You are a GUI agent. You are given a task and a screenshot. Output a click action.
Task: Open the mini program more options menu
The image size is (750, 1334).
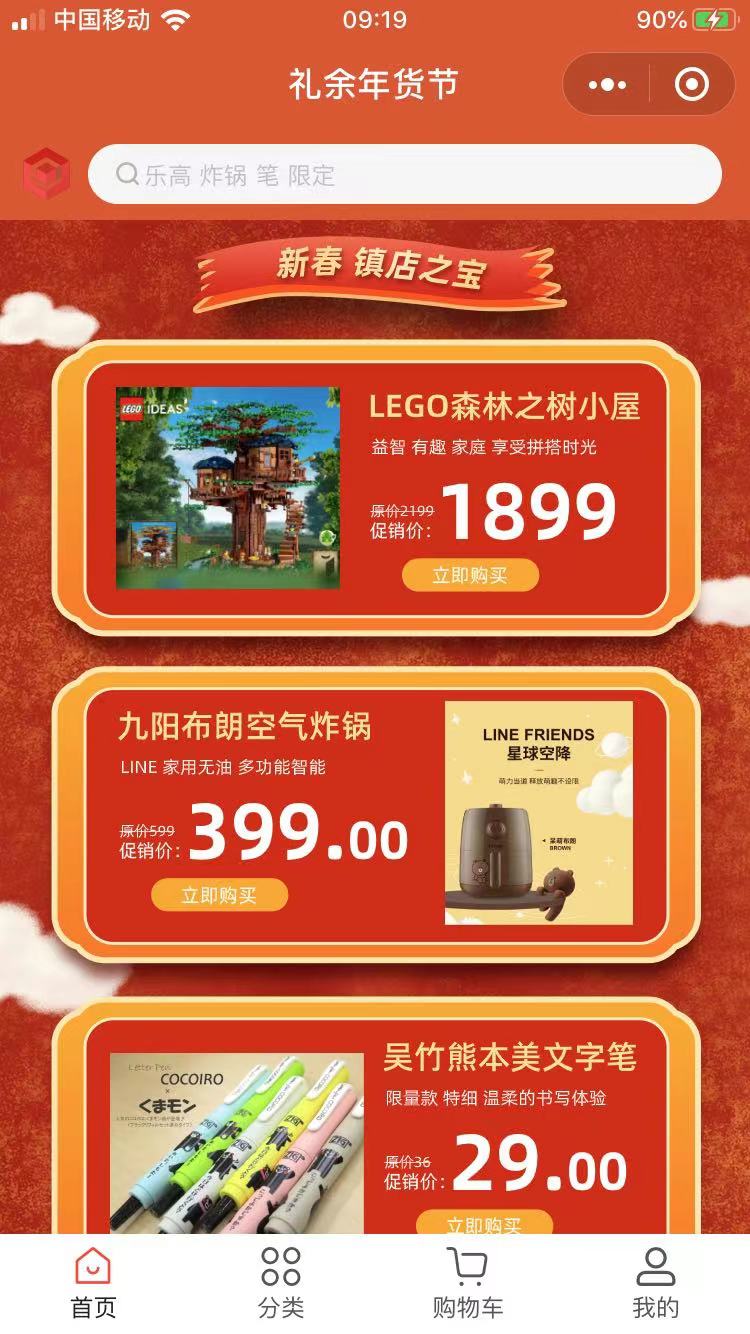point(607,85)
